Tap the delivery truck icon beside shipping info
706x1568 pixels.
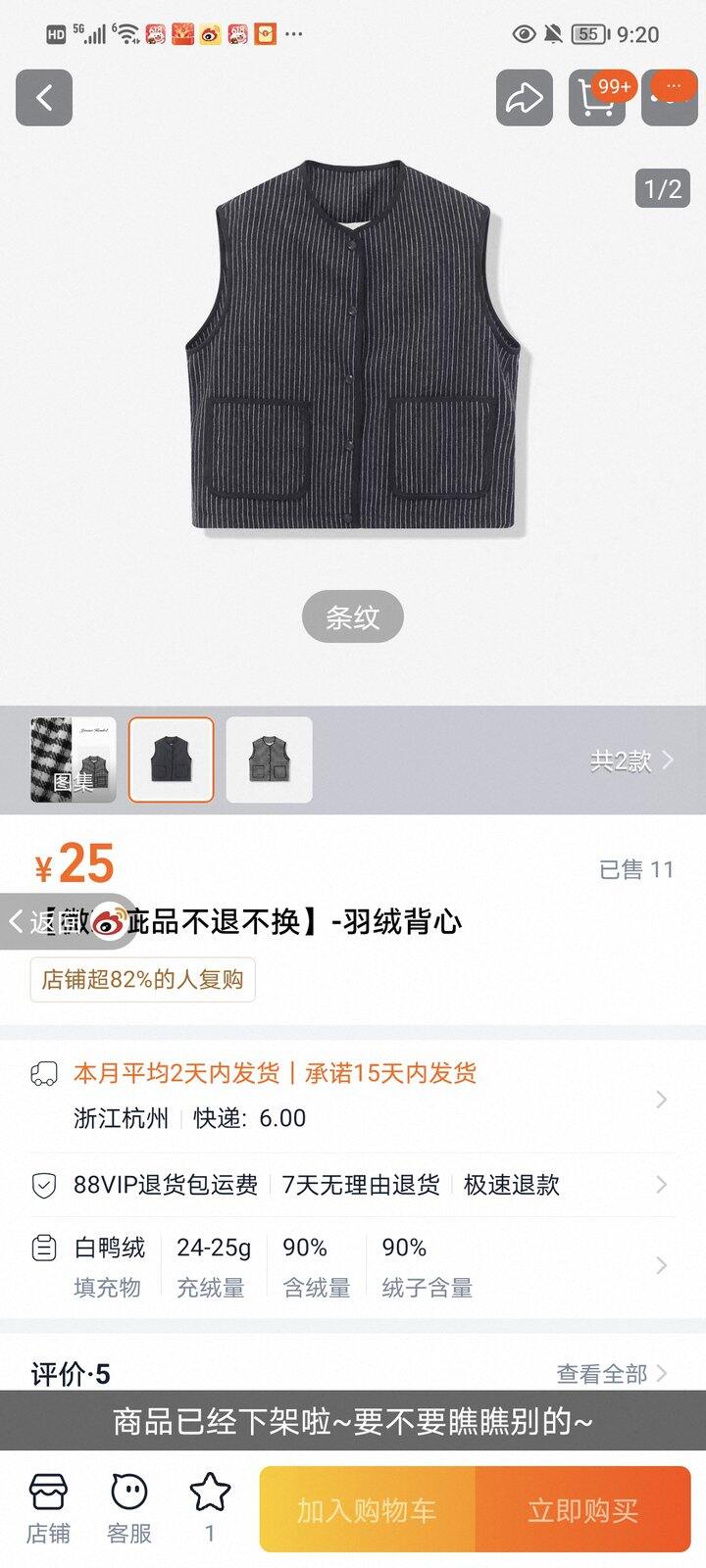42,1073
